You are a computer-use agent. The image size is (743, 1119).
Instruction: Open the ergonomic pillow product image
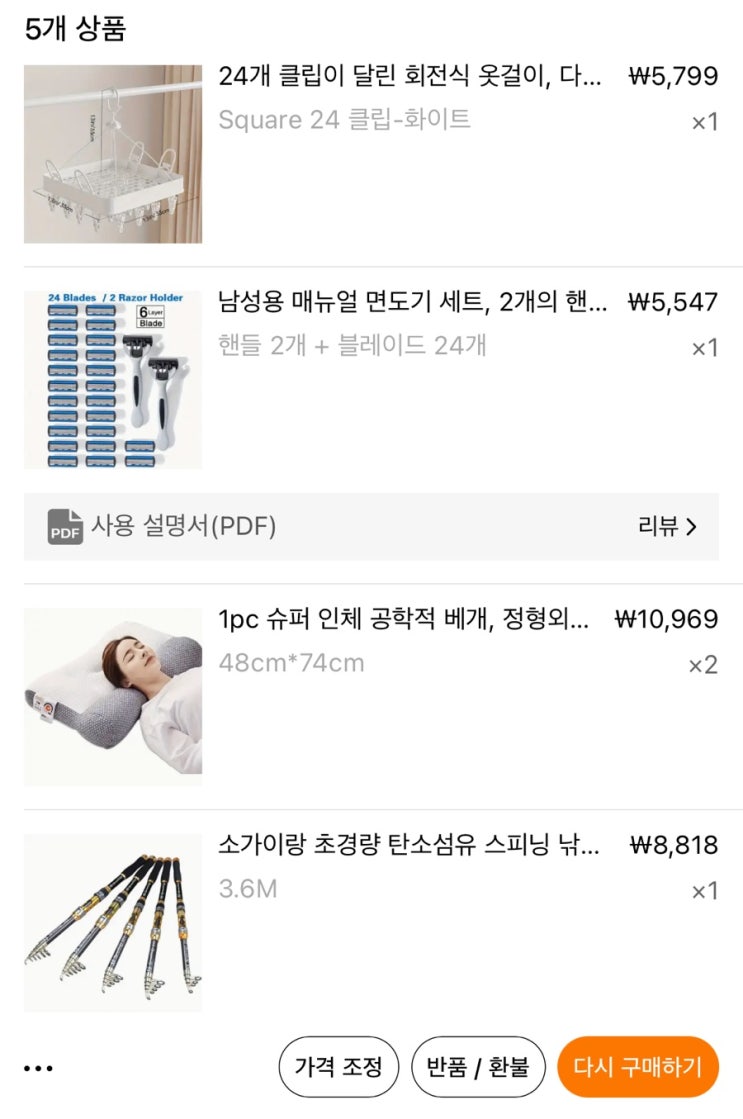113,696
